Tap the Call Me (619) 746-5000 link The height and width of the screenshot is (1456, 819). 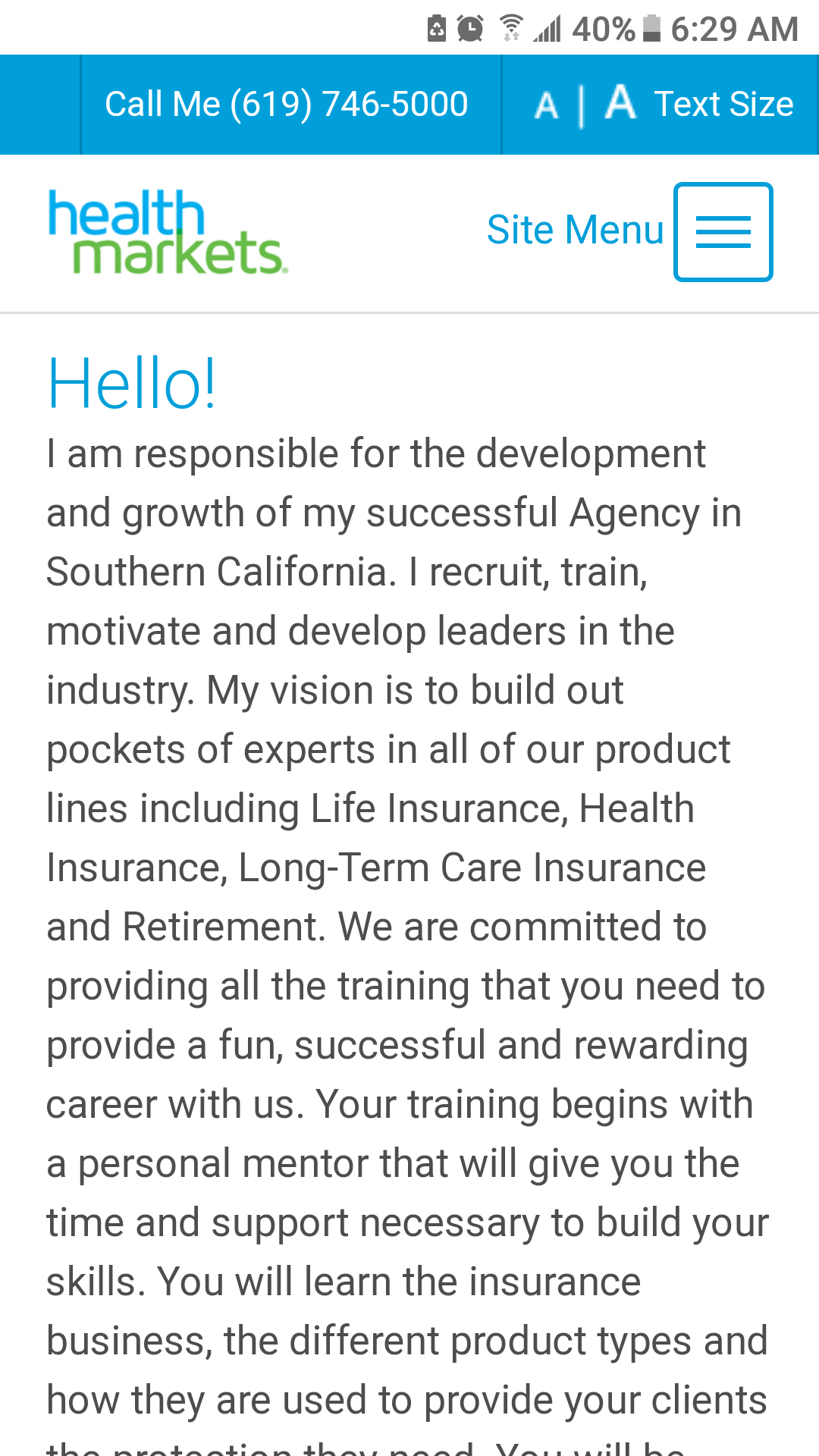click(287, 105)
